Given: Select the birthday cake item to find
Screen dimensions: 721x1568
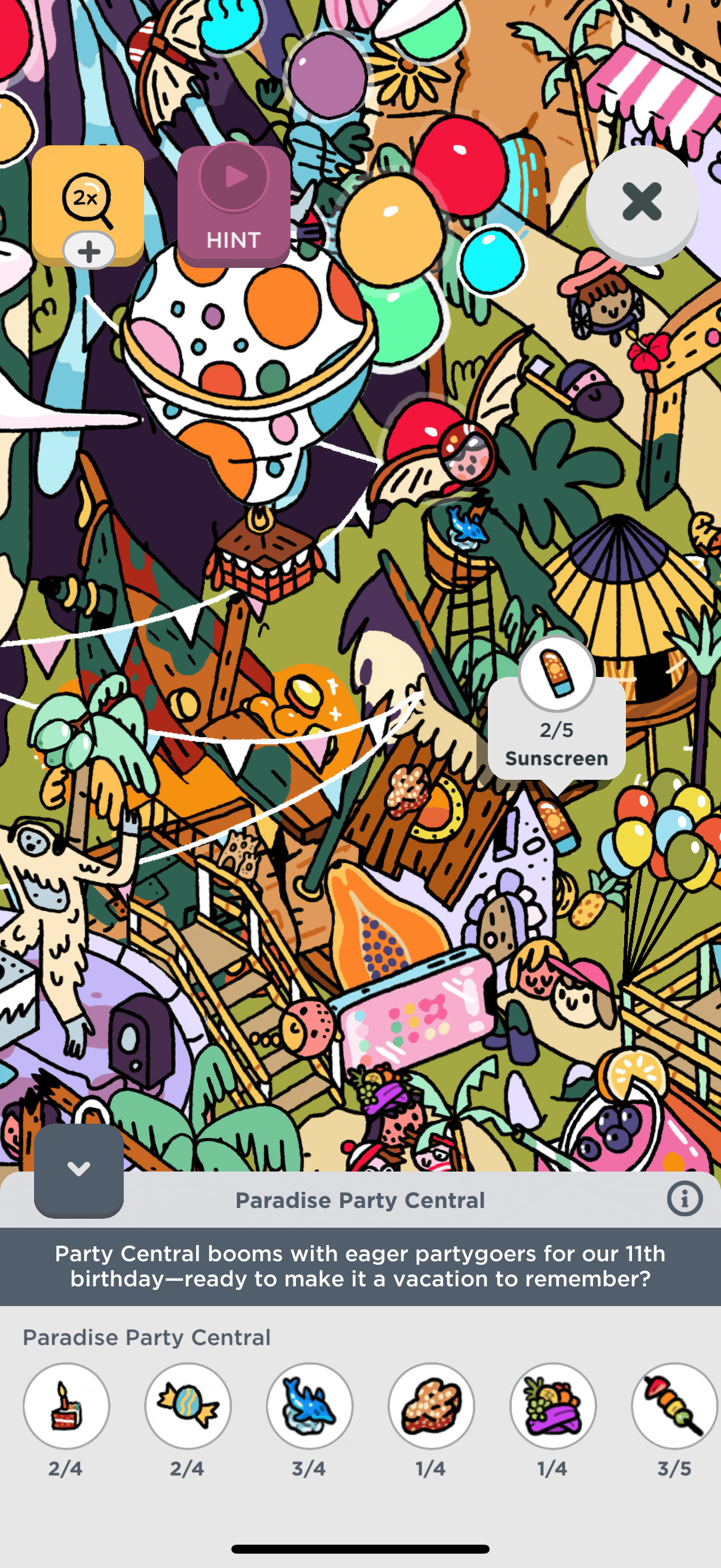Looking at the screenshot, I should coord(66,1405).
